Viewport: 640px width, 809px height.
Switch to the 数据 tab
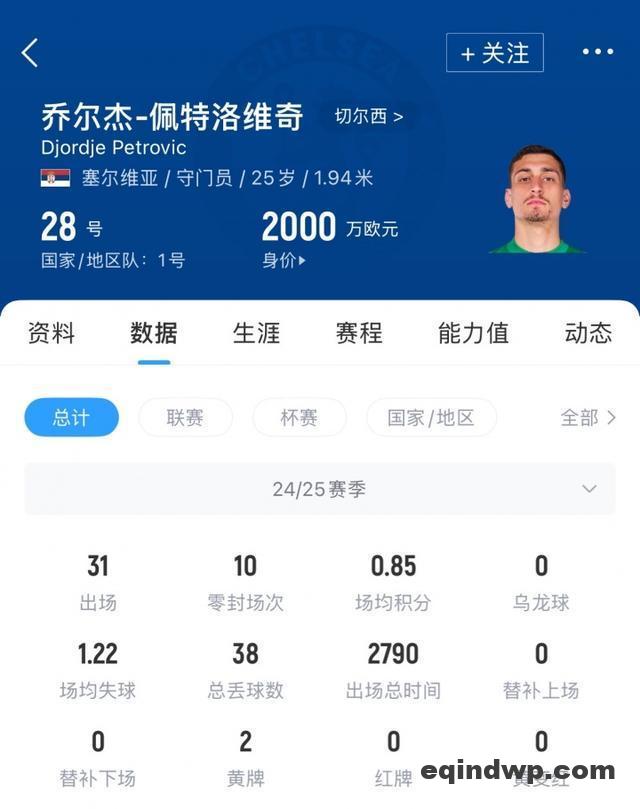coord(154,333)
